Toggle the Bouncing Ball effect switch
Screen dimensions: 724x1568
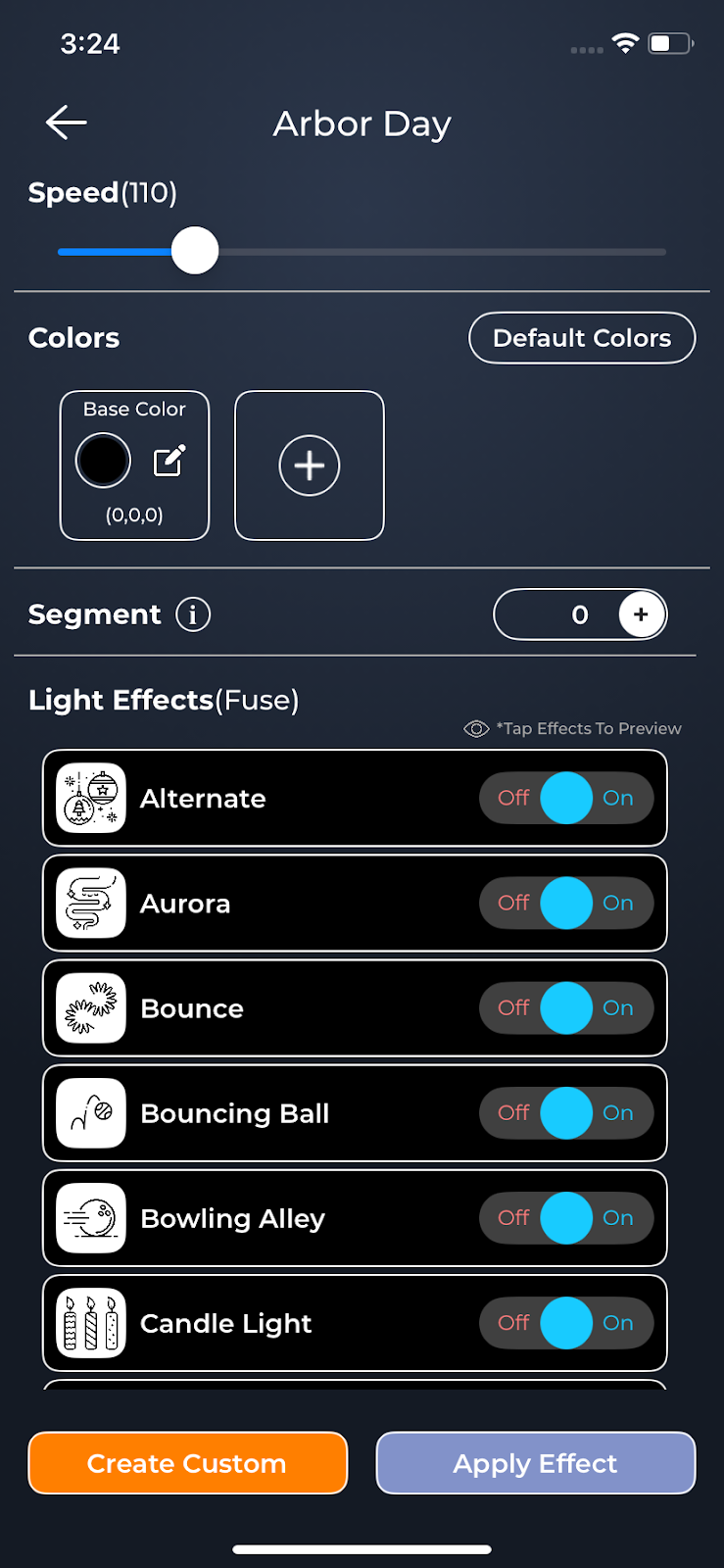click(x=566, y=1112)
